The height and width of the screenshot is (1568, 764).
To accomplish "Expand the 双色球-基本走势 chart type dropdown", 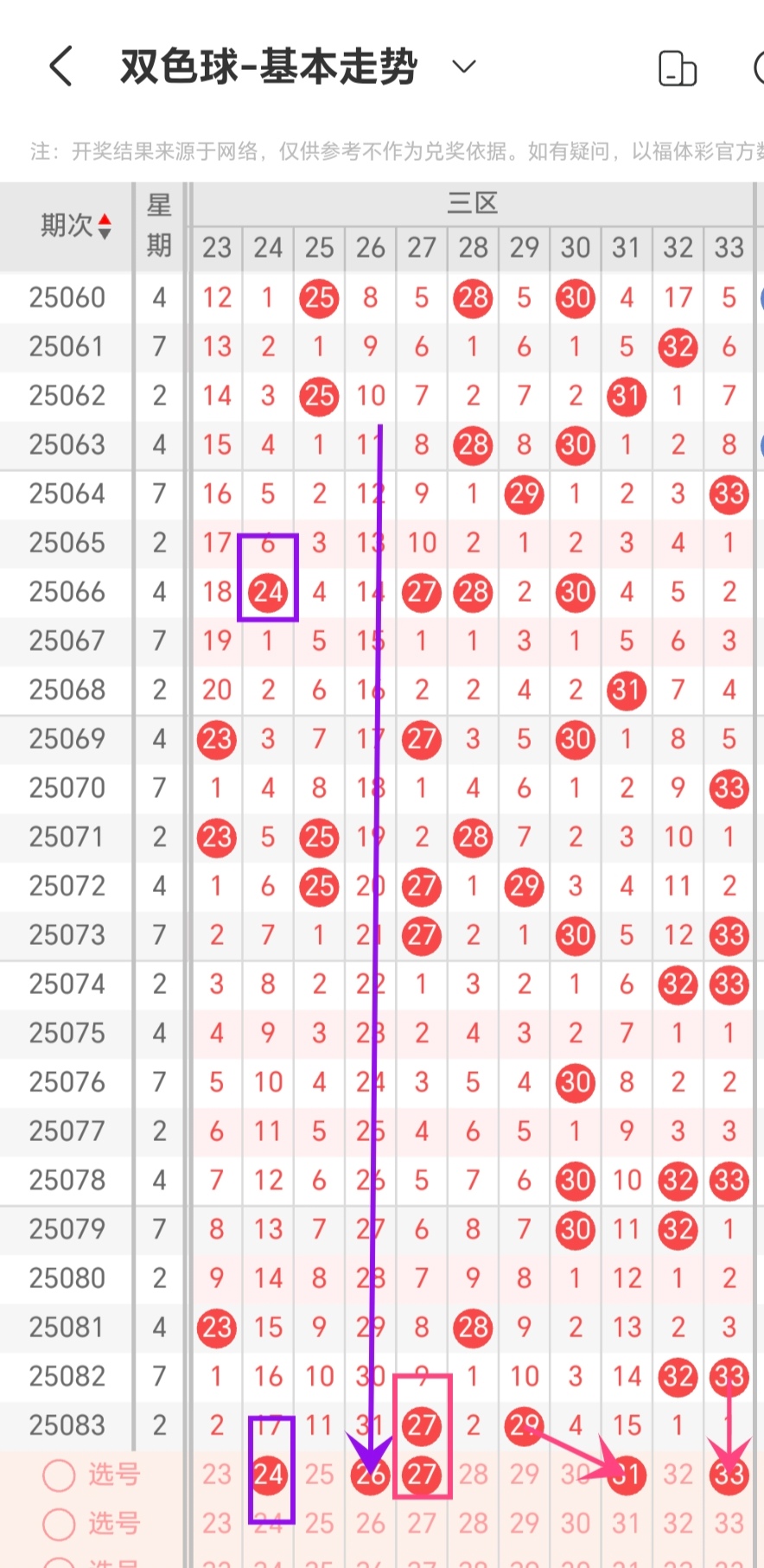I will click(x=464, y=67).
